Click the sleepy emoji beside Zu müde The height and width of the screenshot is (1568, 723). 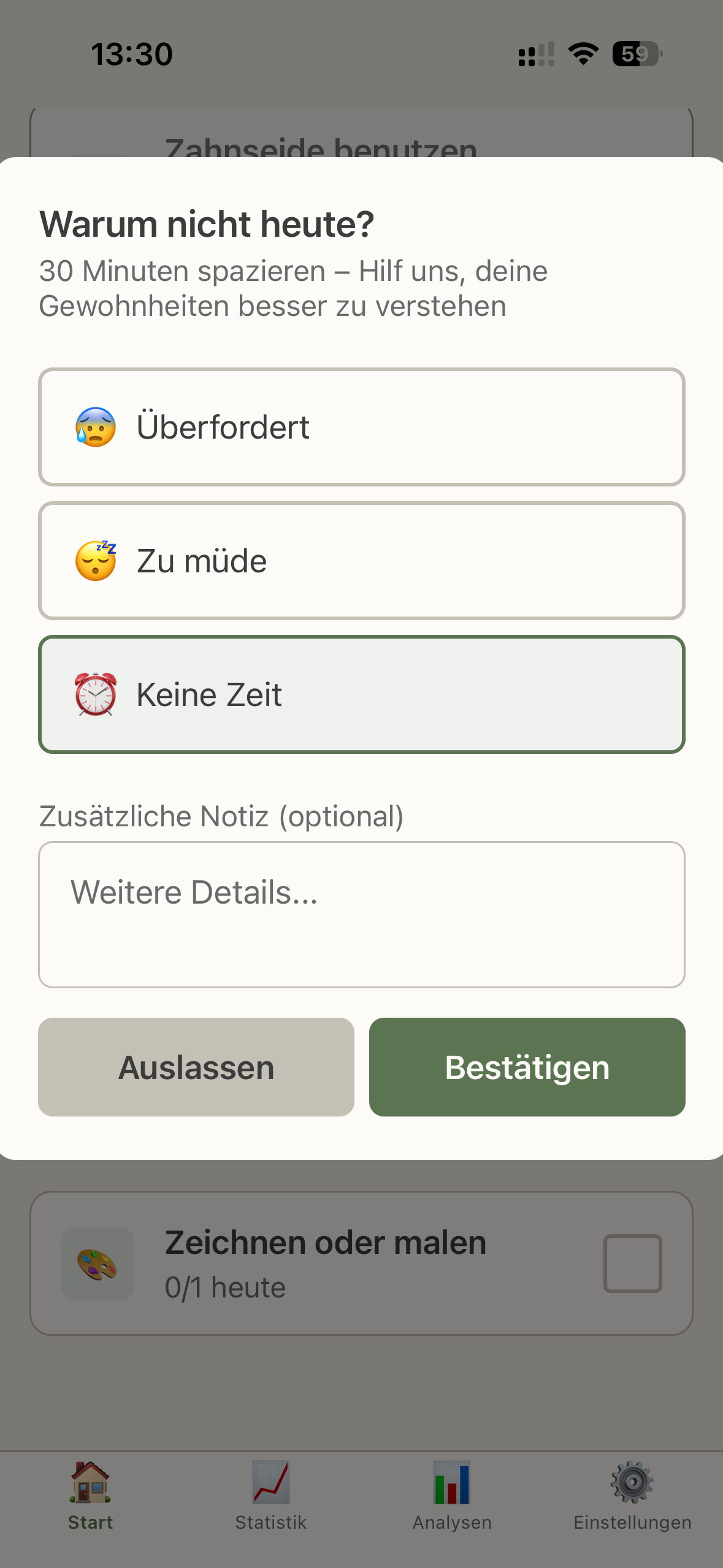click(x=96, y=559)
